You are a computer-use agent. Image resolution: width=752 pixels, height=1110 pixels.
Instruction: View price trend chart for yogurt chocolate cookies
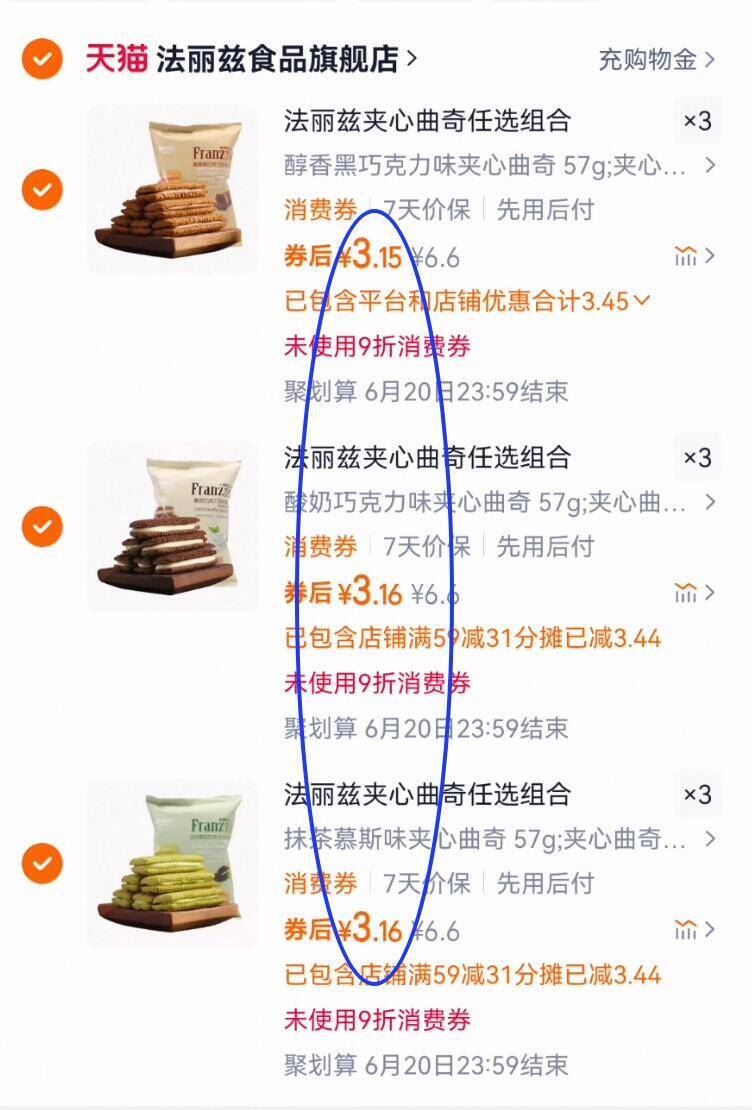(x=686, y=591)
